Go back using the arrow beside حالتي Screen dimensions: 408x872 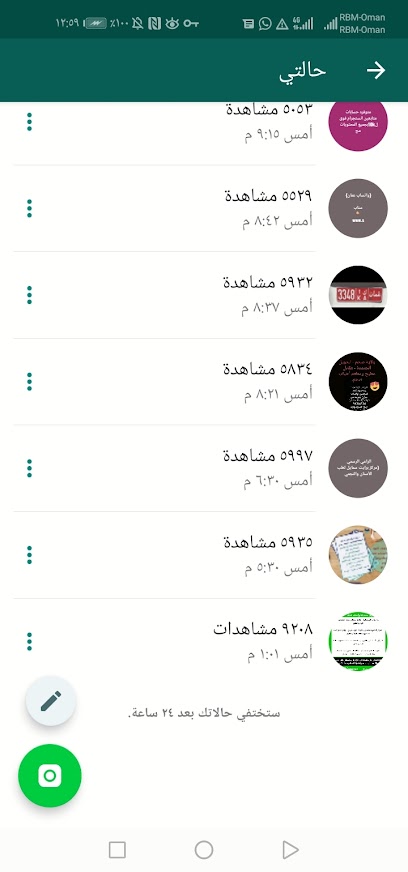(x=376, y=71)
